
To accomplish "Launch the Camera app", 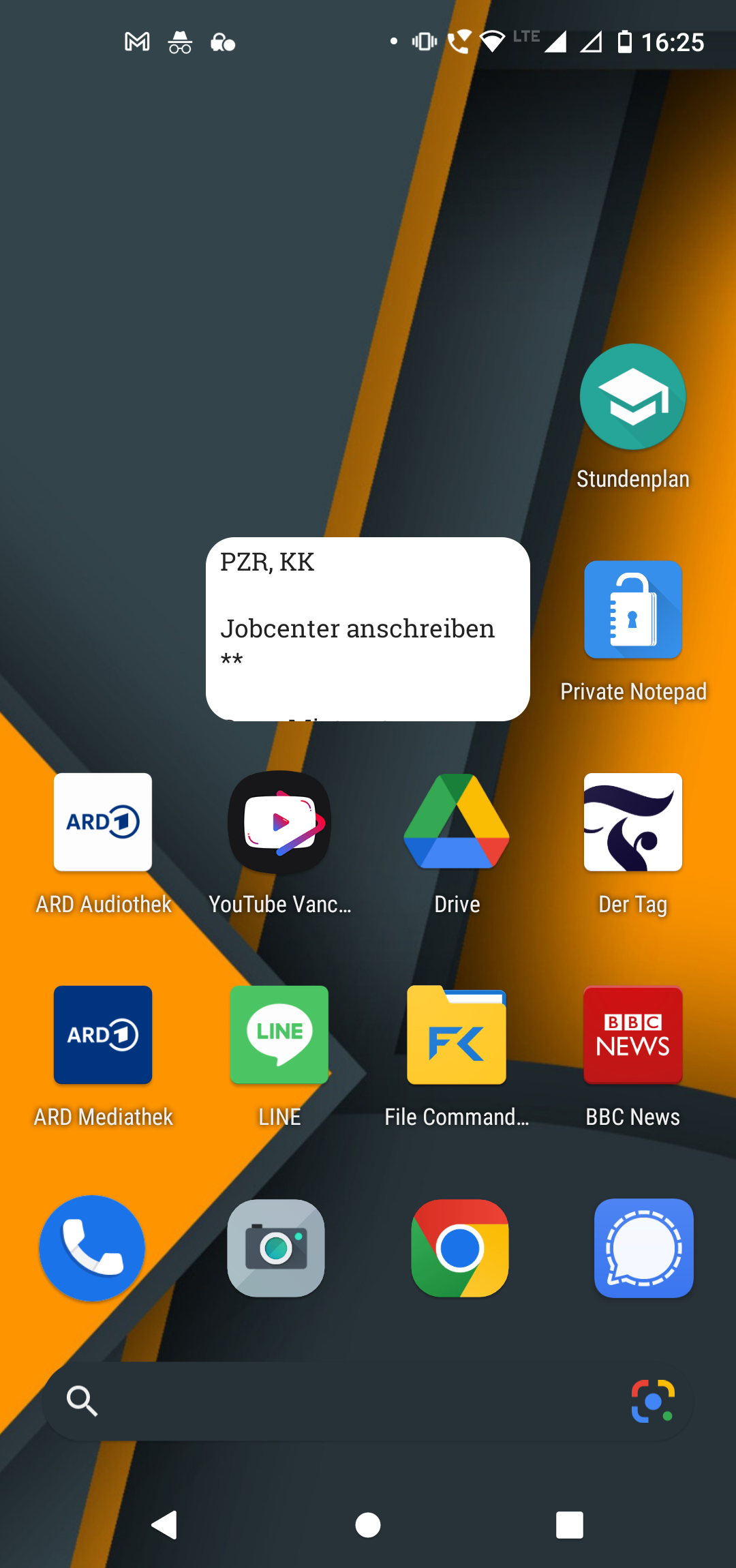I will click(x=276, y=1248).
